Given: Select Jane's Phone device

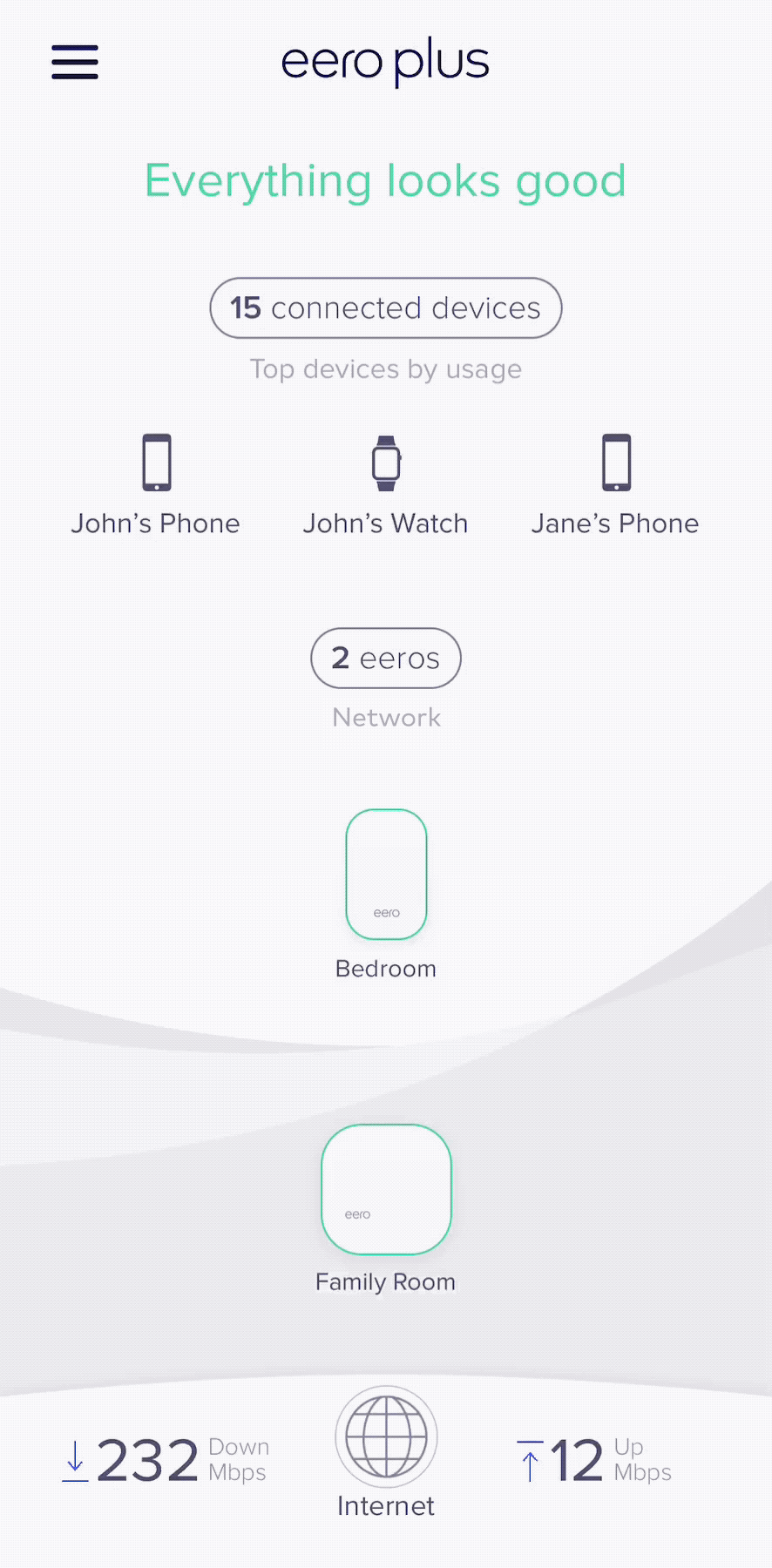Looking at the screenshot, I should click(x=616, y=485).
